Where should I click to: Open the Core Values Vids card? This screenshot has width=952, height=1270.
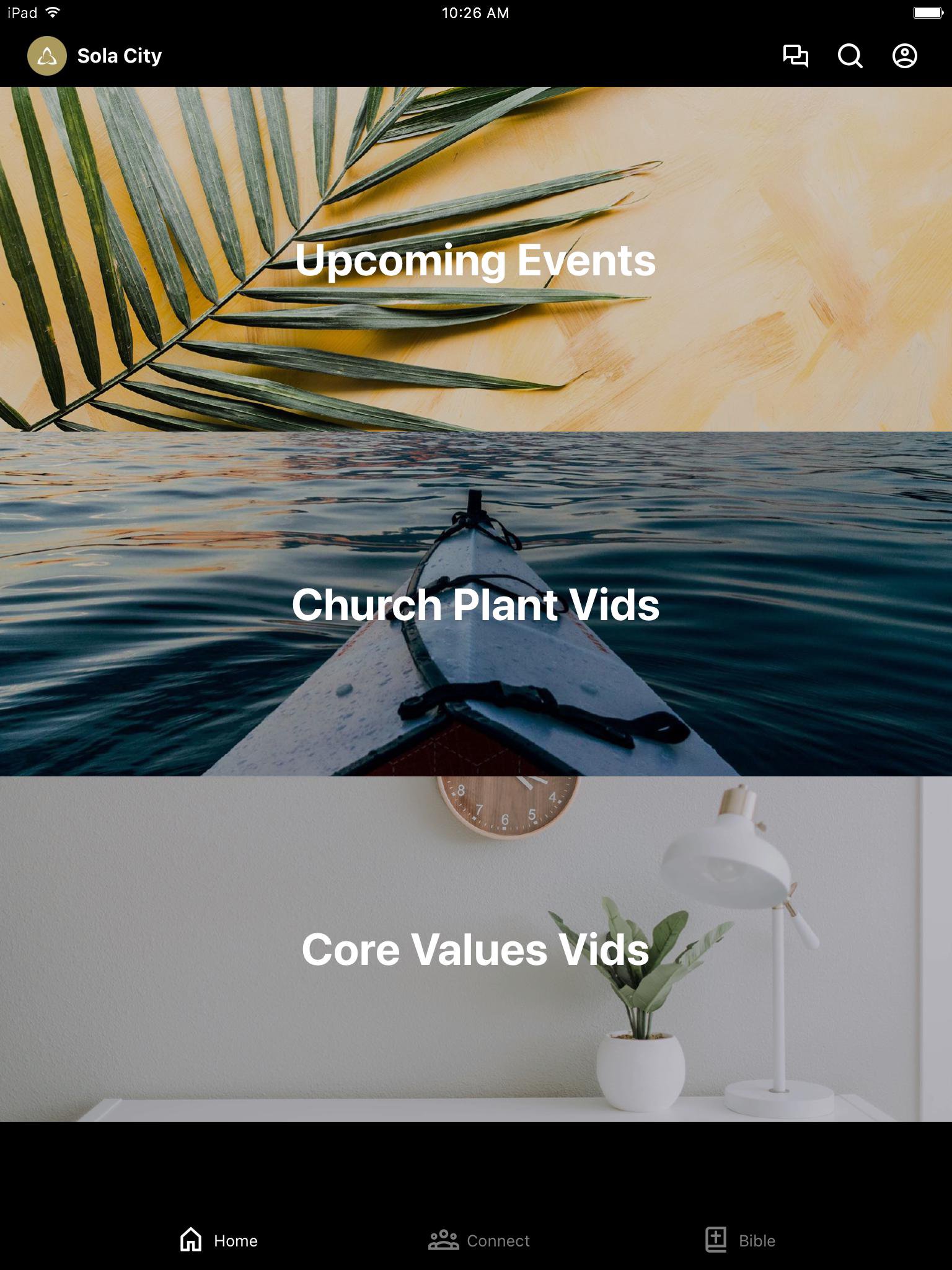coord(476,949)
